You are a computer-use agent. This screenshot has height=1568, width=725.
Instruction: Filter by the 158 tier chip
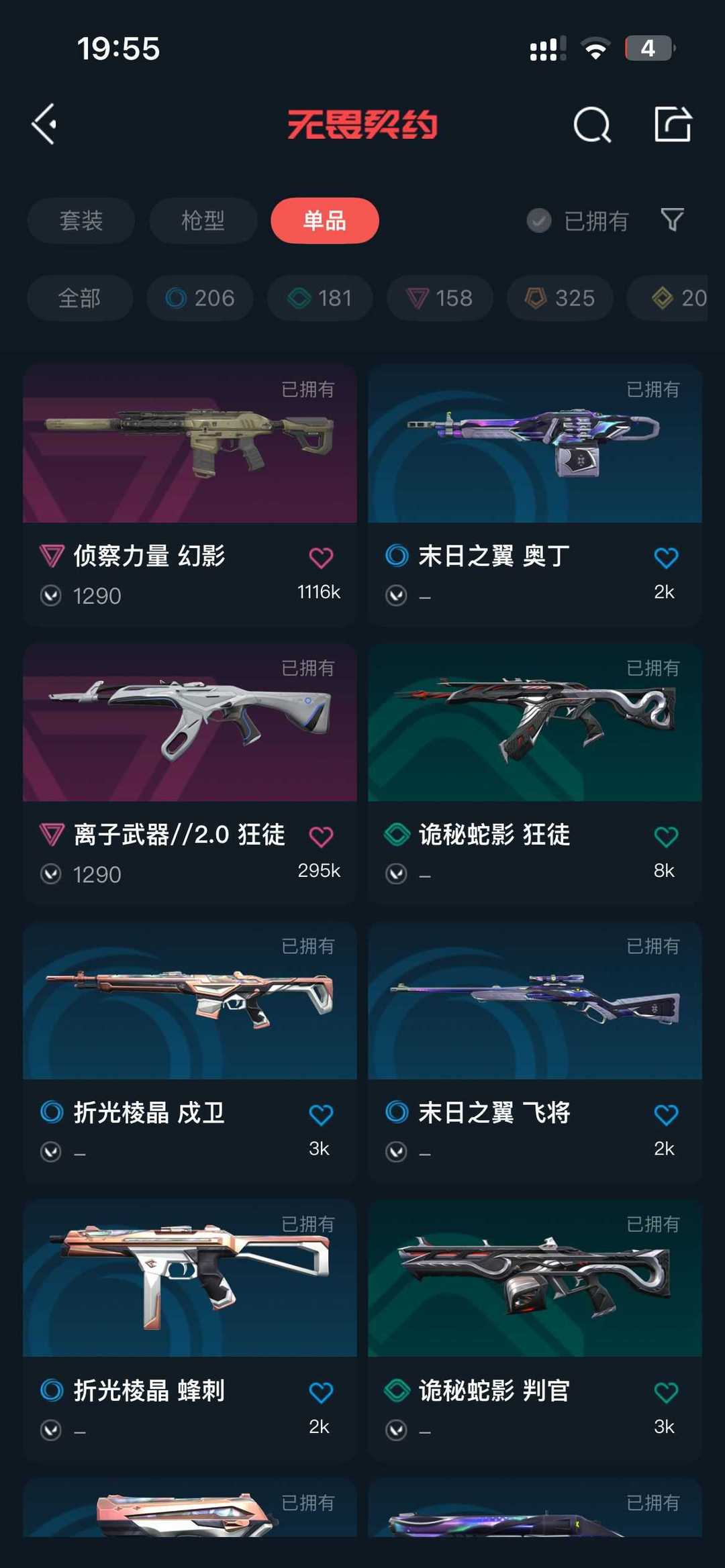tap(440, 298)
